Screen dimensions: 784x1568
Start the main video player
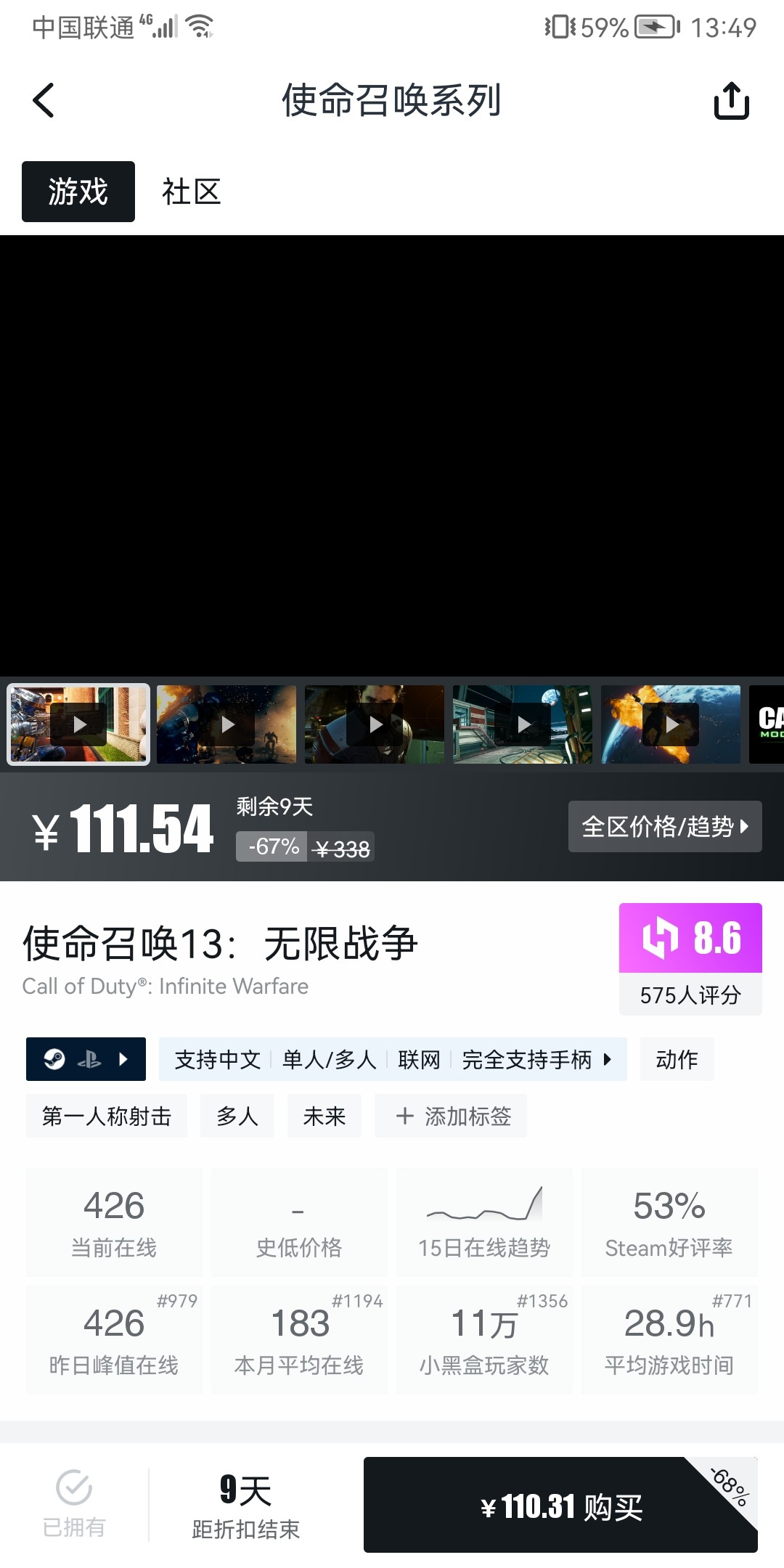tap(392, 456)
